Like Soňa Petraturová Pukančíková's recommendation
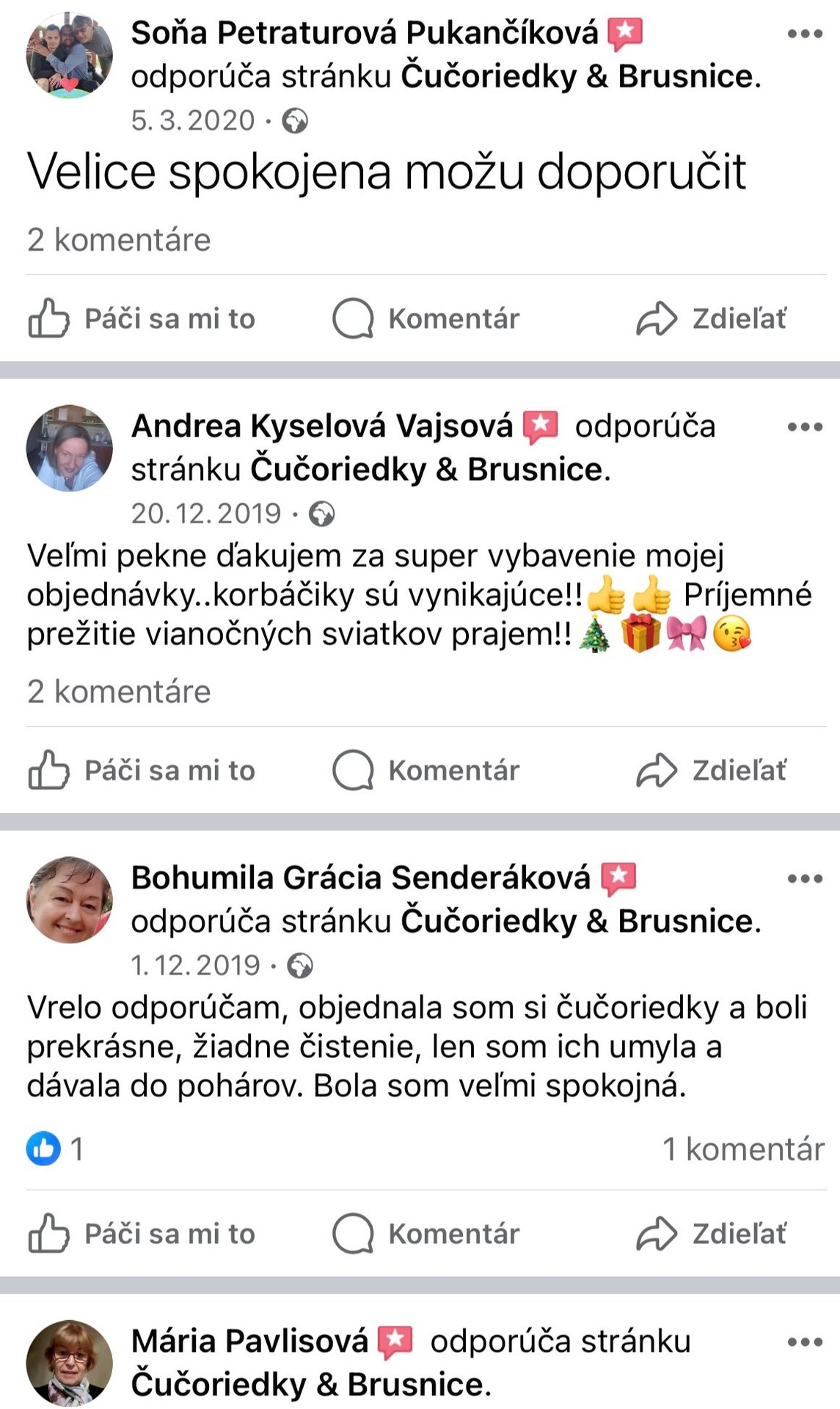This screenshot has width=840, height=1409. pyautogui.click(x=142, y=318)
